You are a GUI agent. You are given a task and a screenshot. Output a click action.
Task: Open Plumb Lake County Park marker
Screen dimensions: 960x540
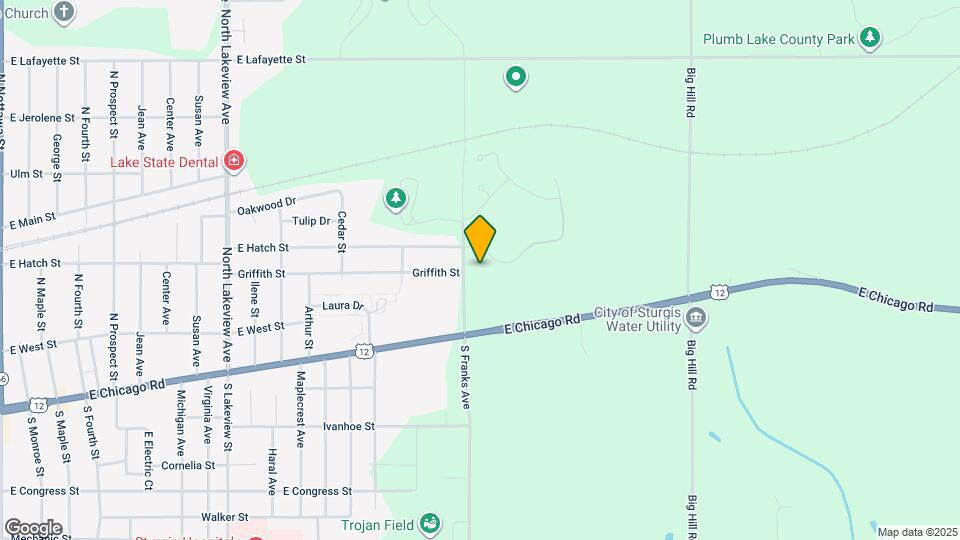click(870, 38)
